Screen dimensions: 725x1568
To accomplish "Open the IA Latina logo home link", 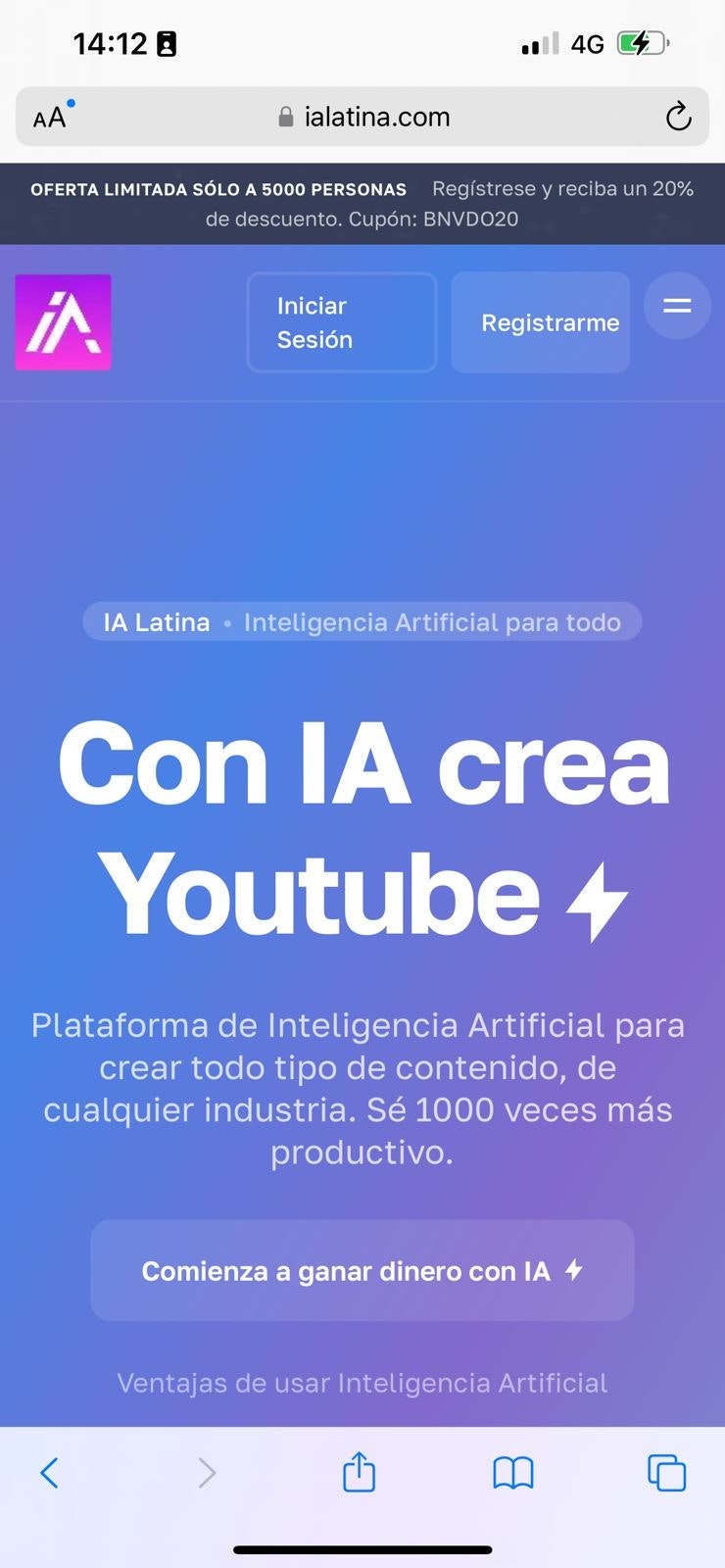I will point(64,322).
